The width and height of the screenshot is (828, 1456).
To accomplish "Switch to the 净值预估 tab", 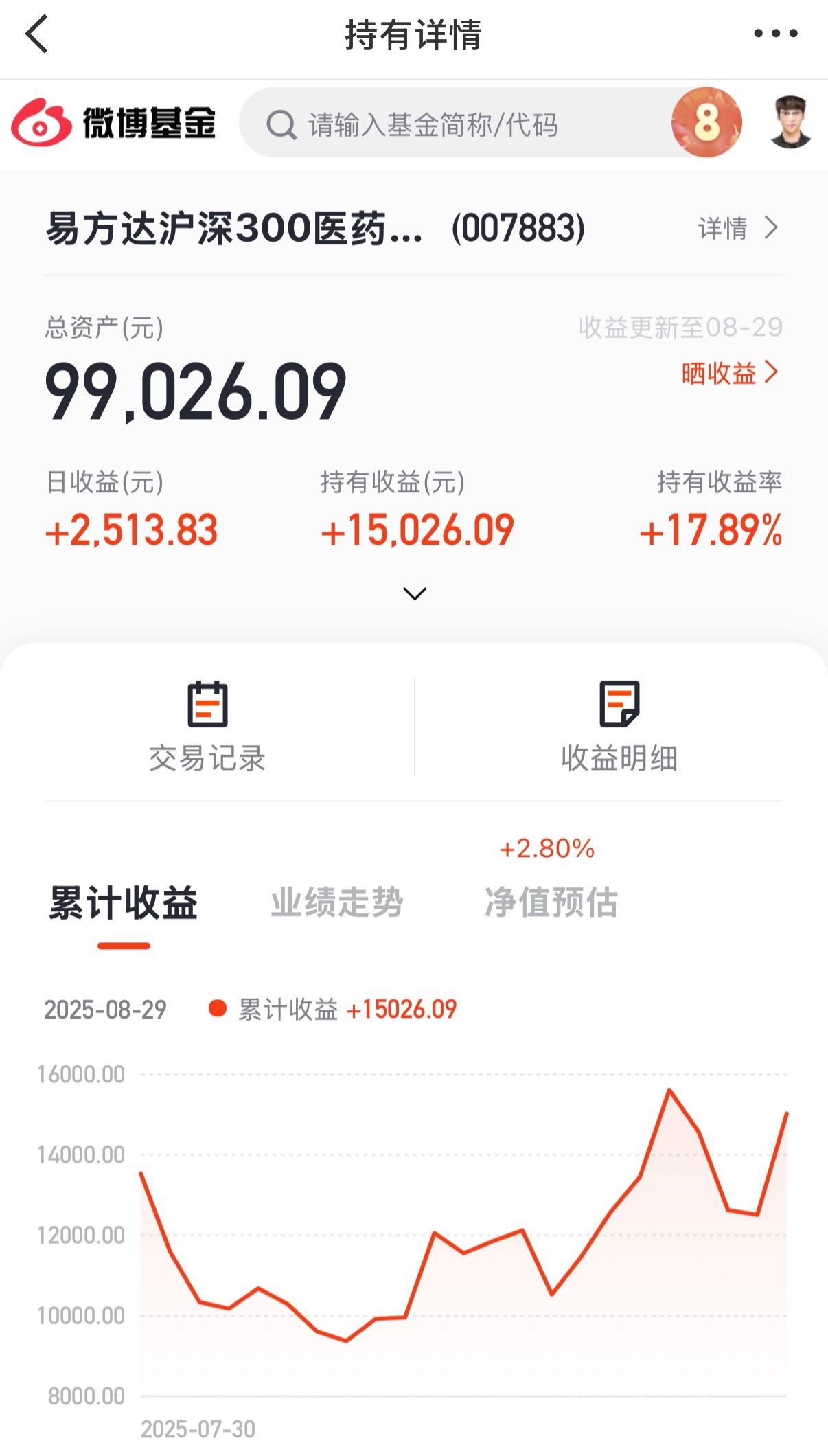I will pos(552,903).
